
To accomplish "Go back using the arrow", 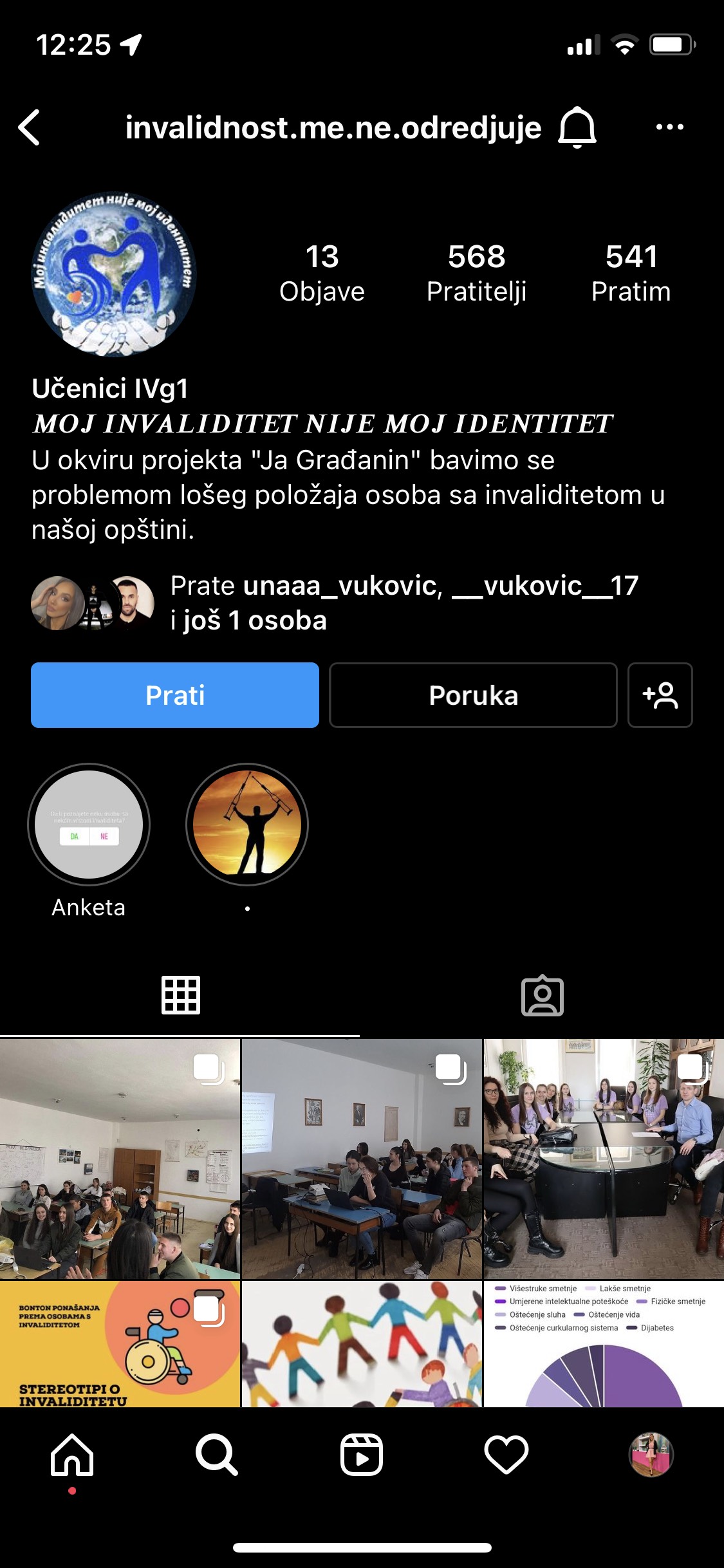I will pyautogui.click(x=30, y=127).
